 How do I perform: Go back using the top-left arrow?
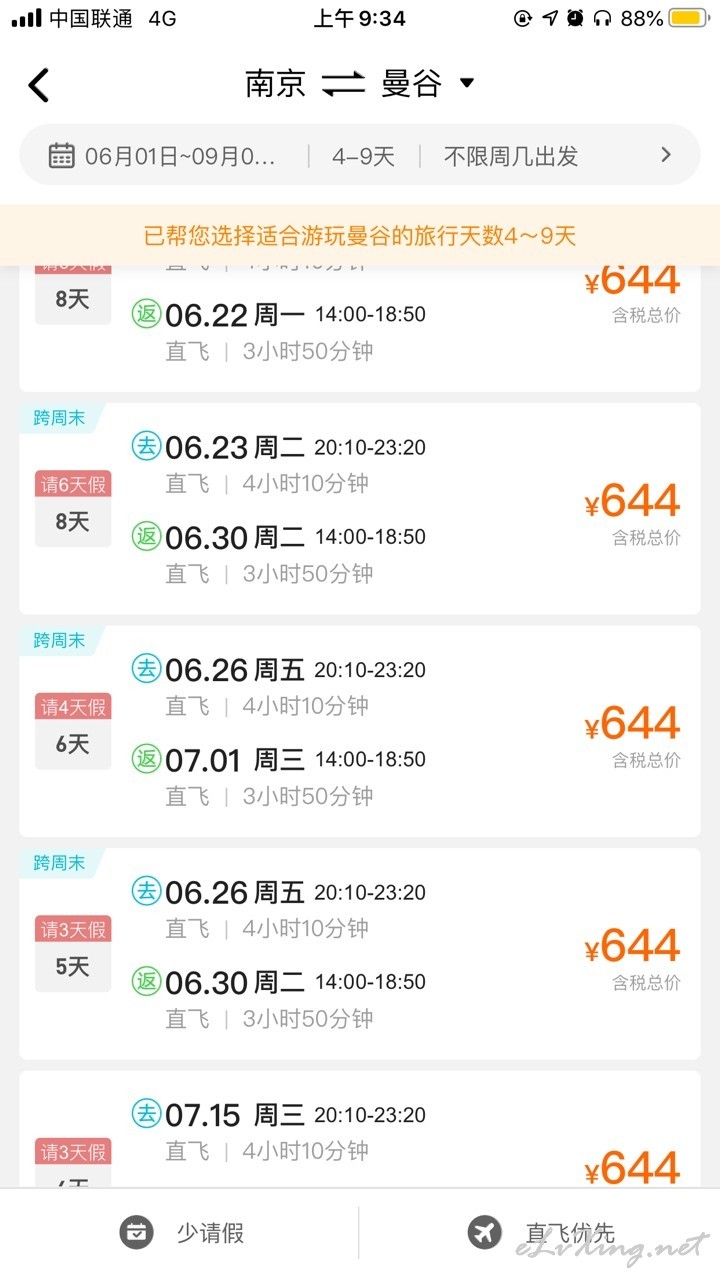(x=39, y=85)
